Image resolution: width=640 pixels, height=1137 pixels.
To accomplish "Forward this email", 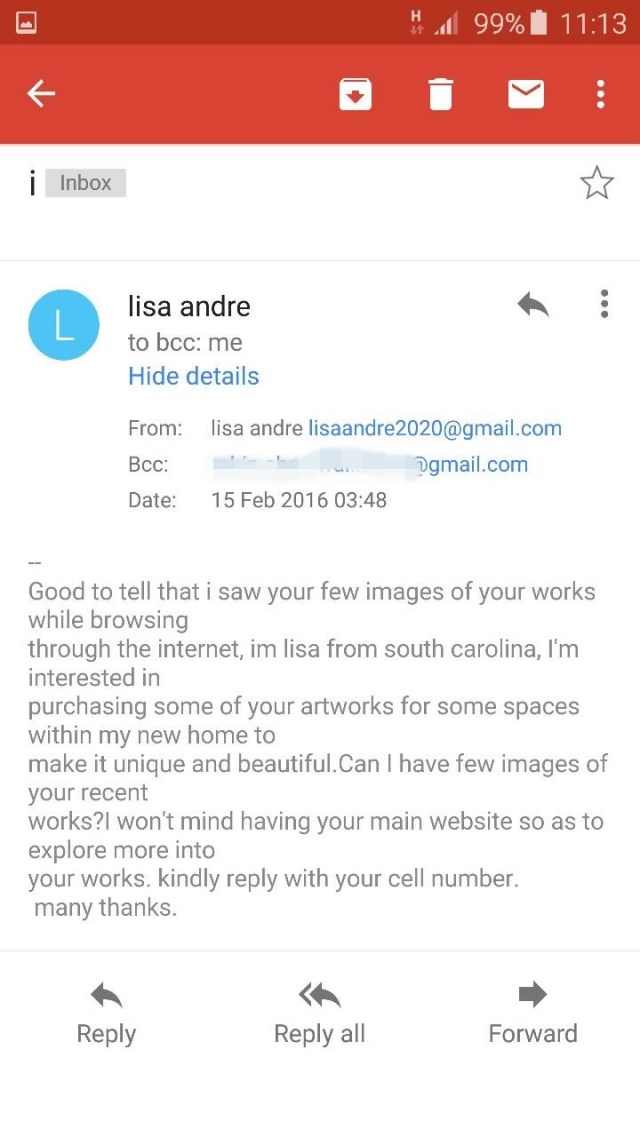I will point(532,1013).
